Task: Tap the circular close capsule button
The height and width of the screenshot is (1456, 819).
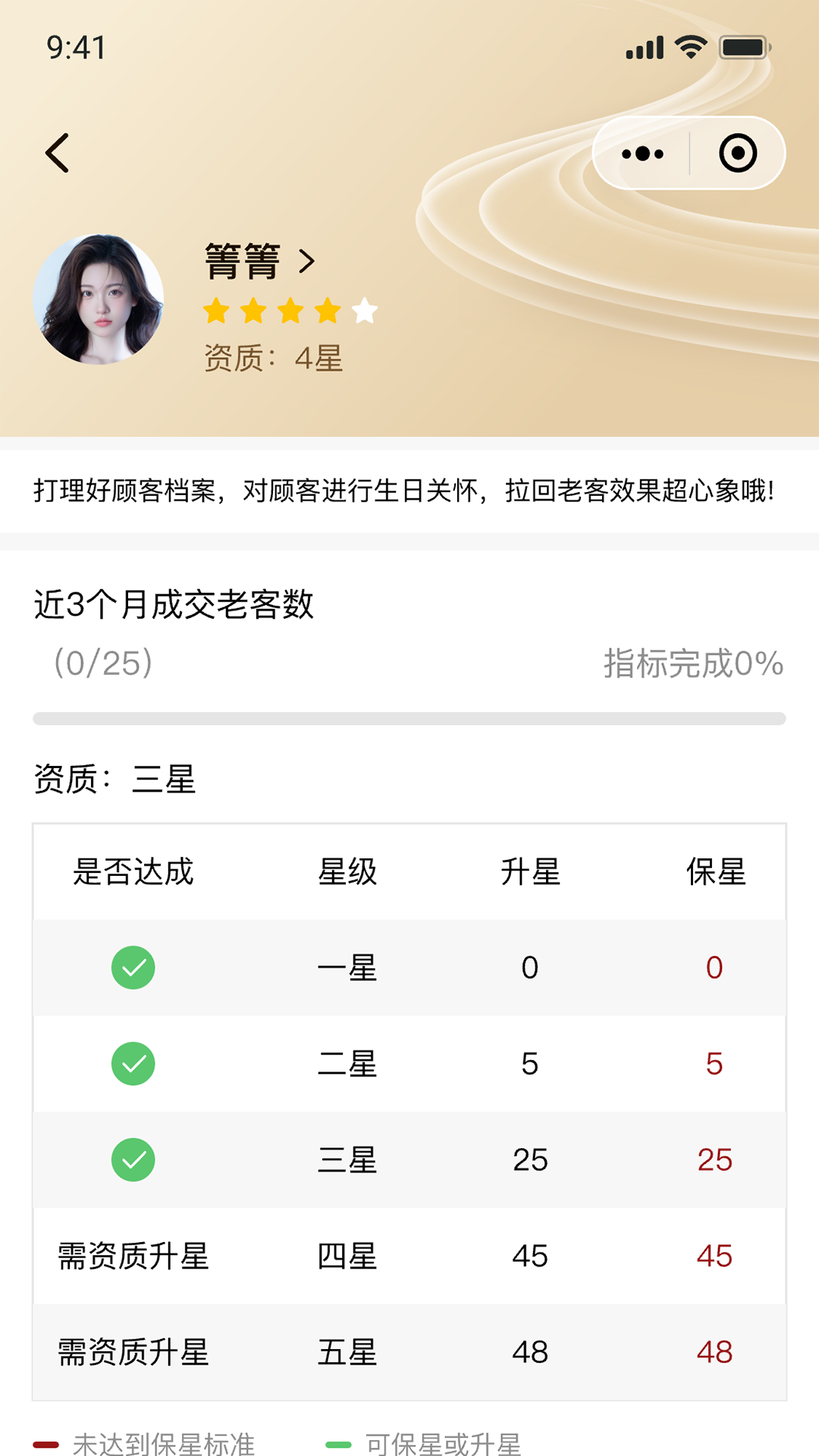Action: pos(736,152)
